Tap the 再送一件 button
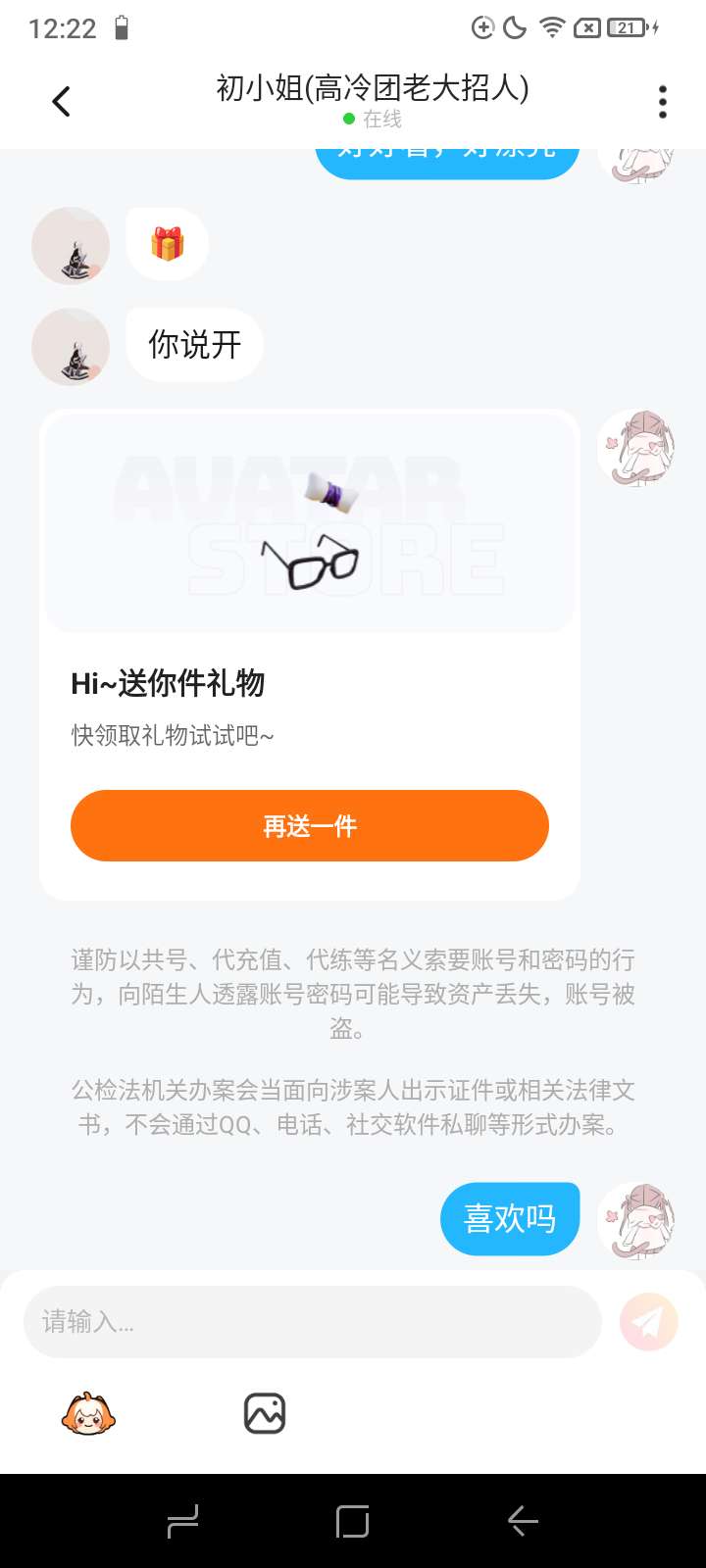The width and height of the screenshot is (706, 1568). click(309, 826)
